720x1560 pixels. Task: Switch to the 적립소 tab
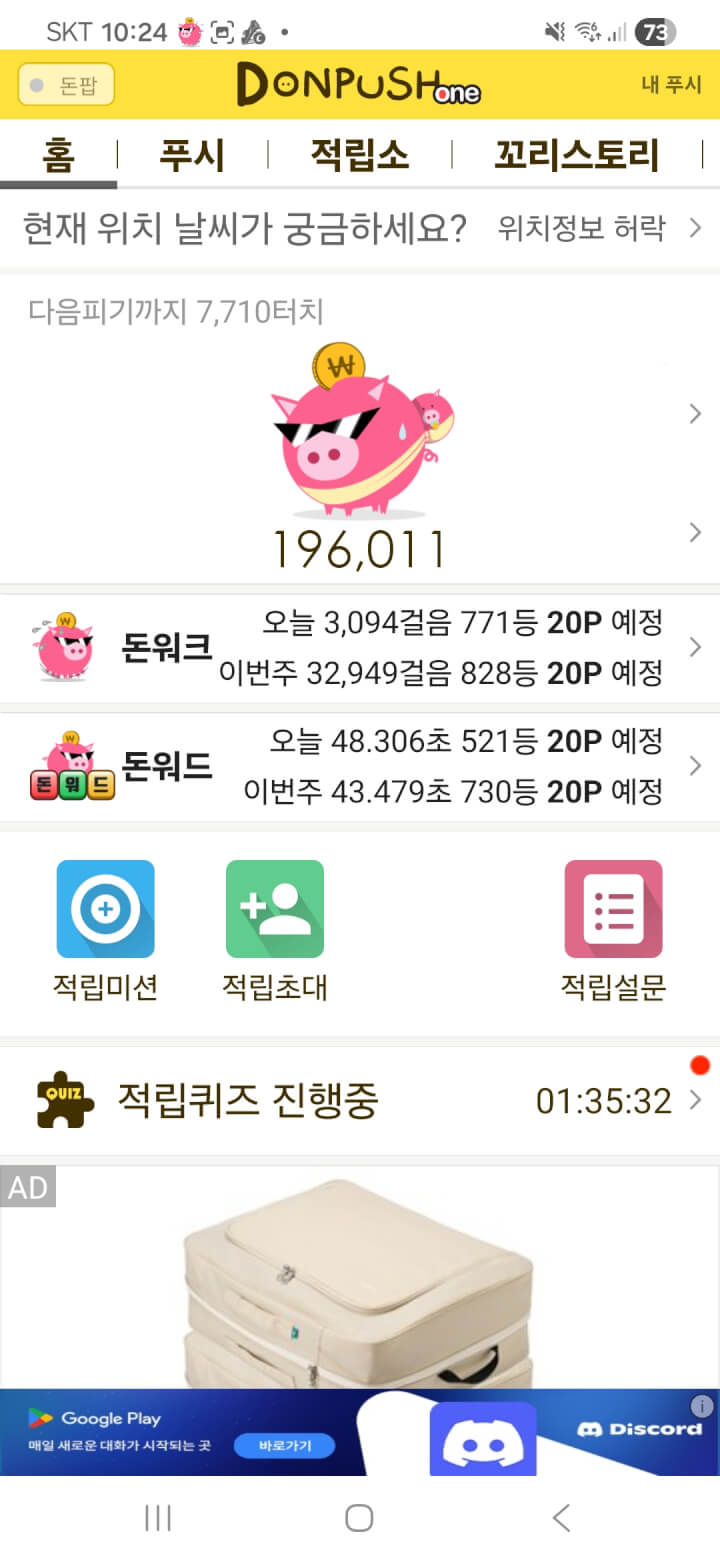coord(360,155)
